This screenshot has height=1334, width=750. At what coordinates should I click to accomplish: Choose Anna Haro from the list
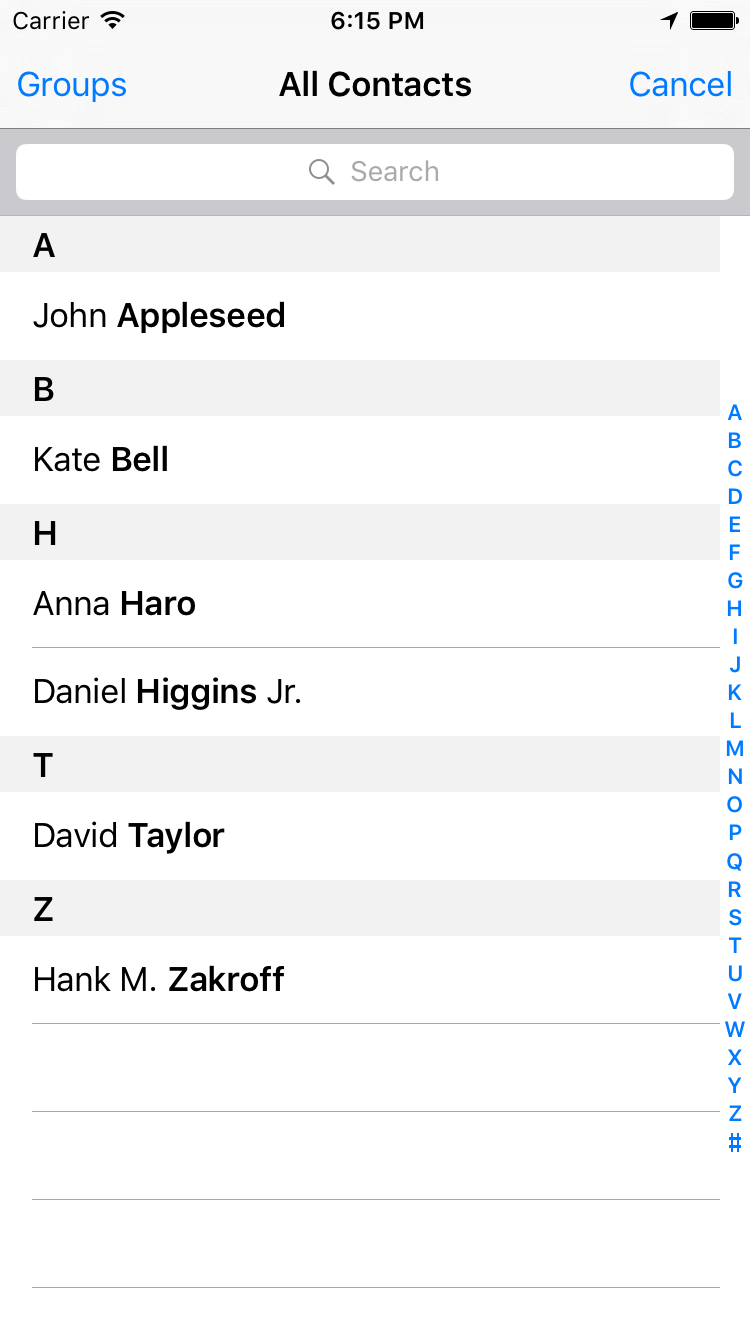tap(360, 604)
